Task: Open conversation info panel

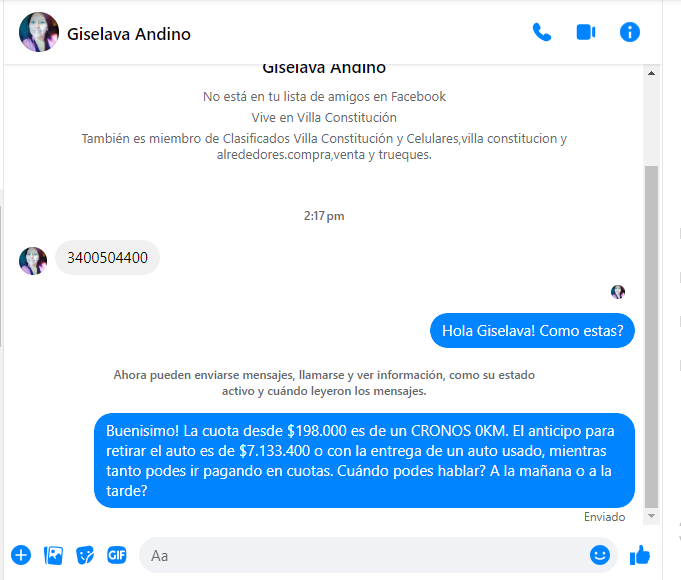Action: click(630, 32)
